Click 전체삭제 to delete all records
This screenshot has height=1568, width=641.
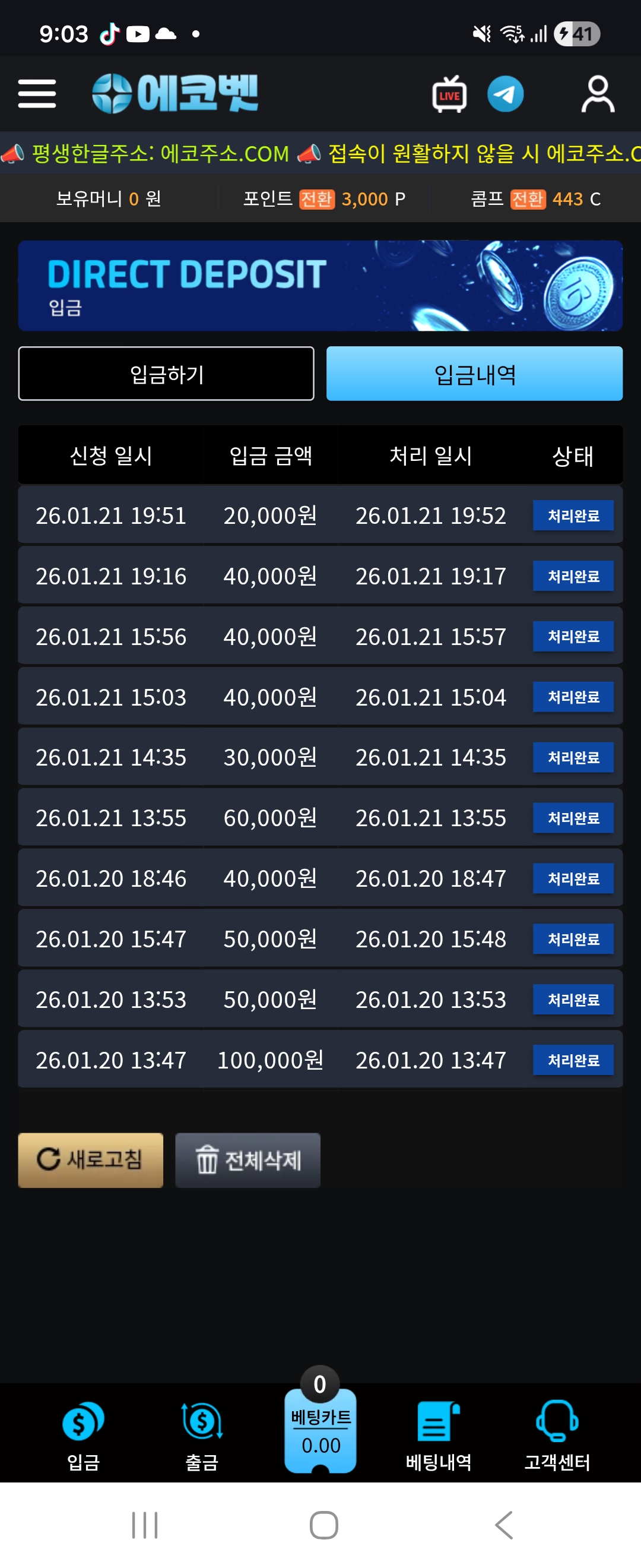click(x=247, y=1159)
